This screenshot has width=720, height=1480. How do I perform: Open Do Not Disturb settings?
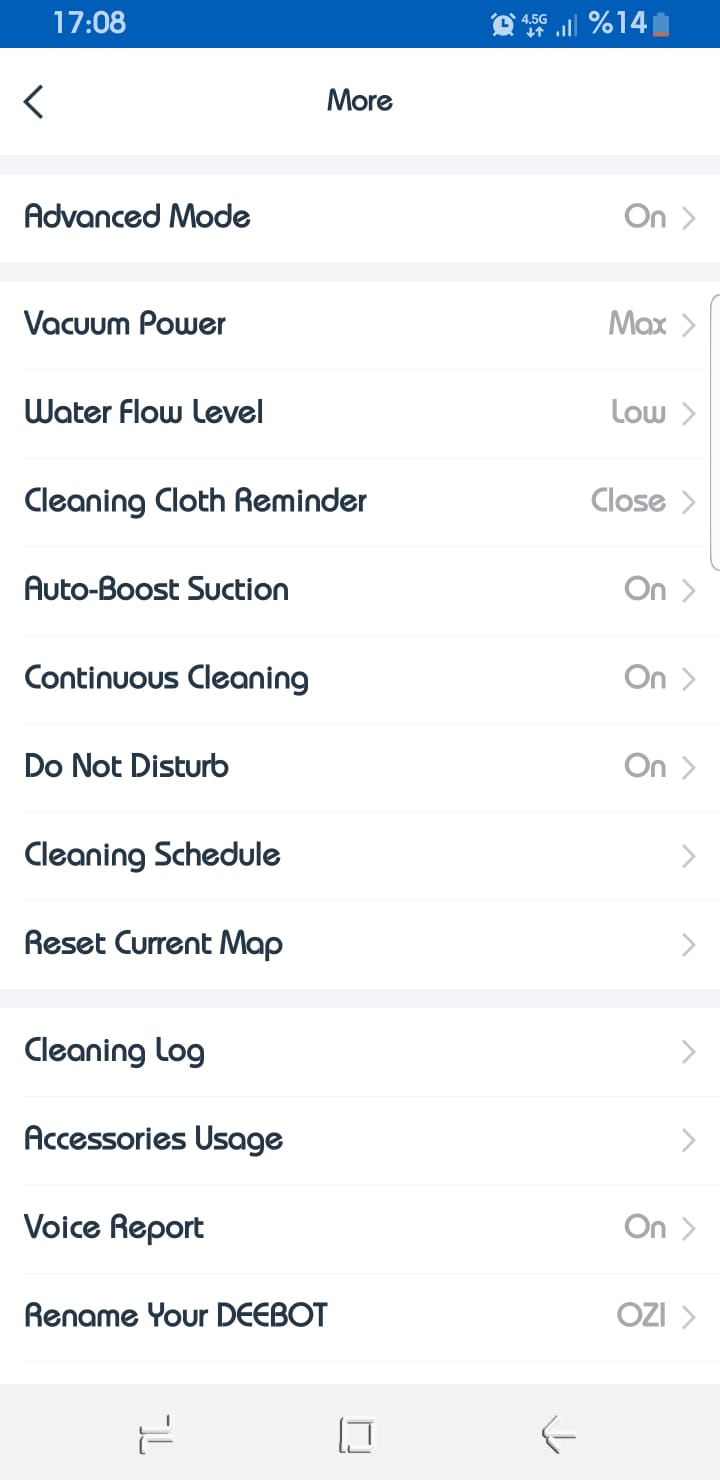(360, 767)
